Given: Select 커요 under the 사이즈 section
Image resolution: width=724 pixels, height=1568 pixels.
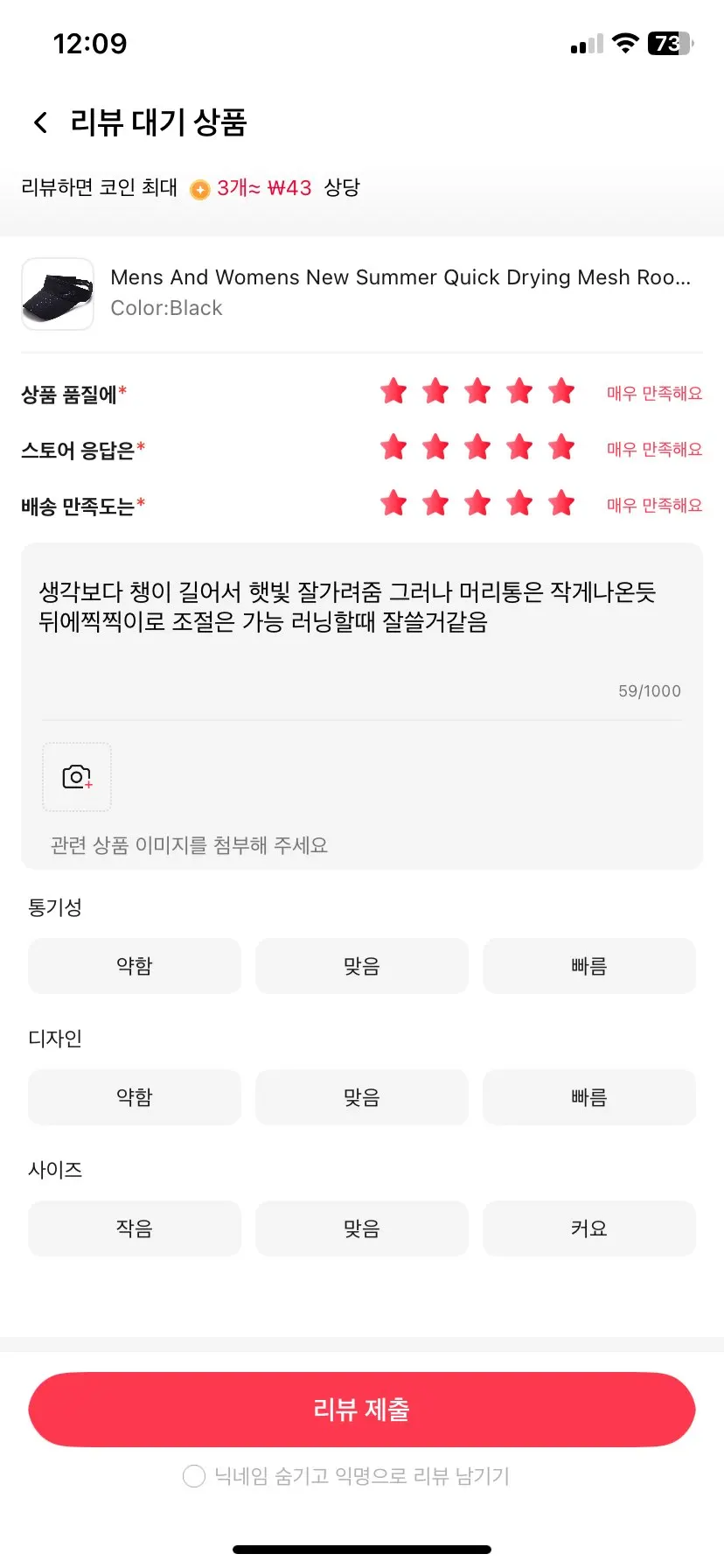Looking at the screenshot, I should [589, 1228].
